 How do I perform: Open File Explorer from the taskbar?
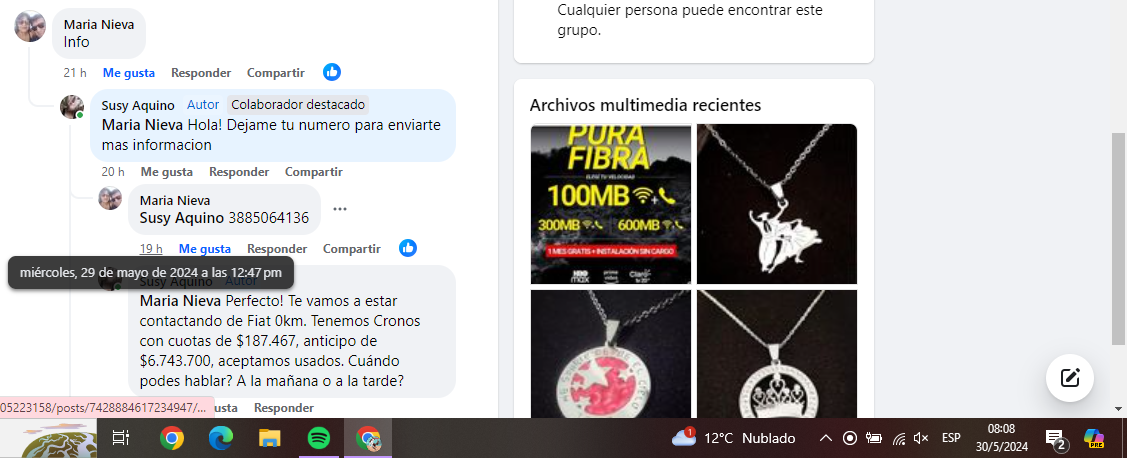coord(270,438)
